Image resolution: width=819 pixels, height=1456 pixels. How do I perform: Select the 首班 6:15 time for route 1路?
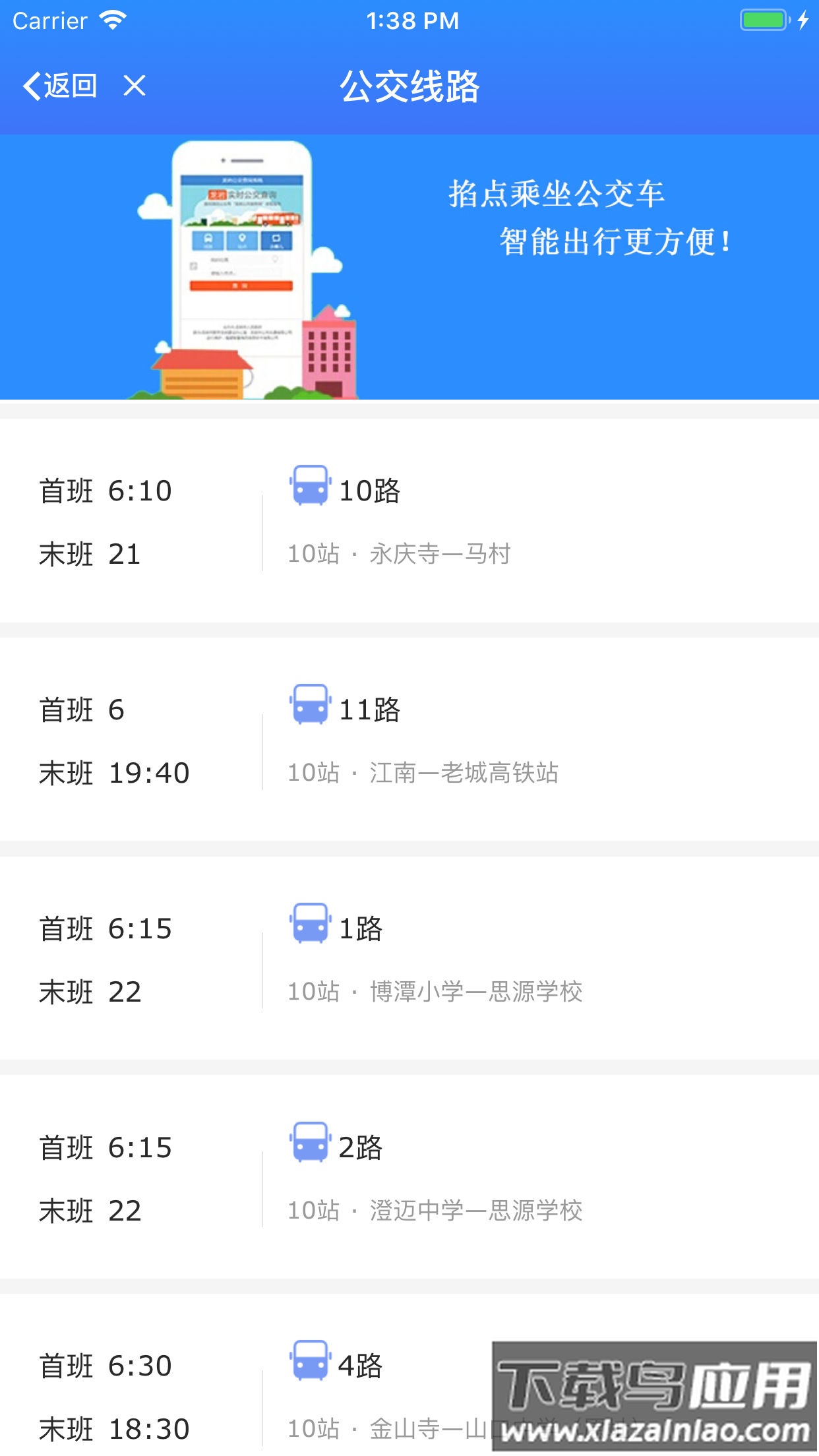[x=106, y=928]
